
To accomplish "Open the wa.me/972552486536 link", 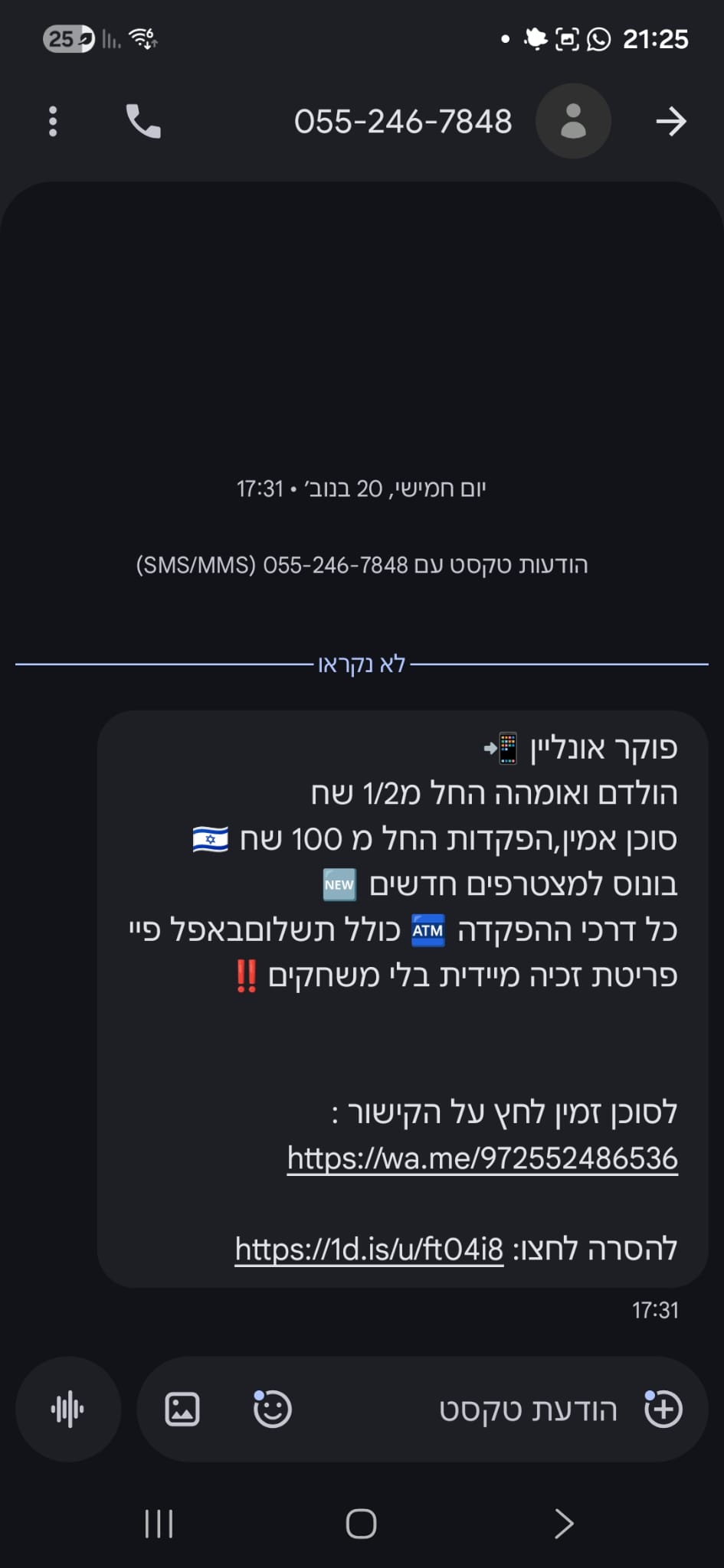I will tap(482, 1158).
